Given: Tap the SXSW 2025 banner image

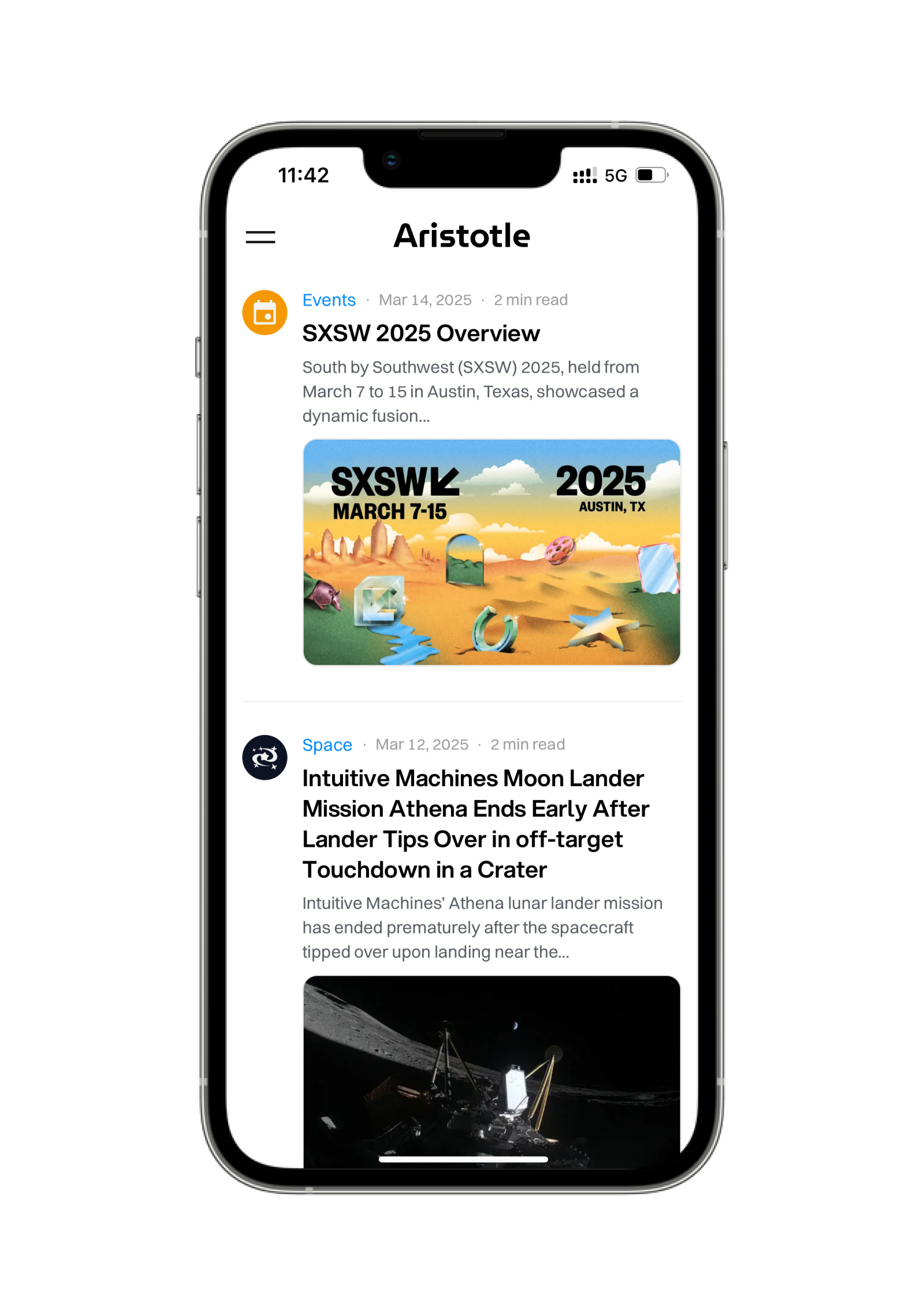Looking at the screenshot, I should pyautogui.click(x=491, y=552).
